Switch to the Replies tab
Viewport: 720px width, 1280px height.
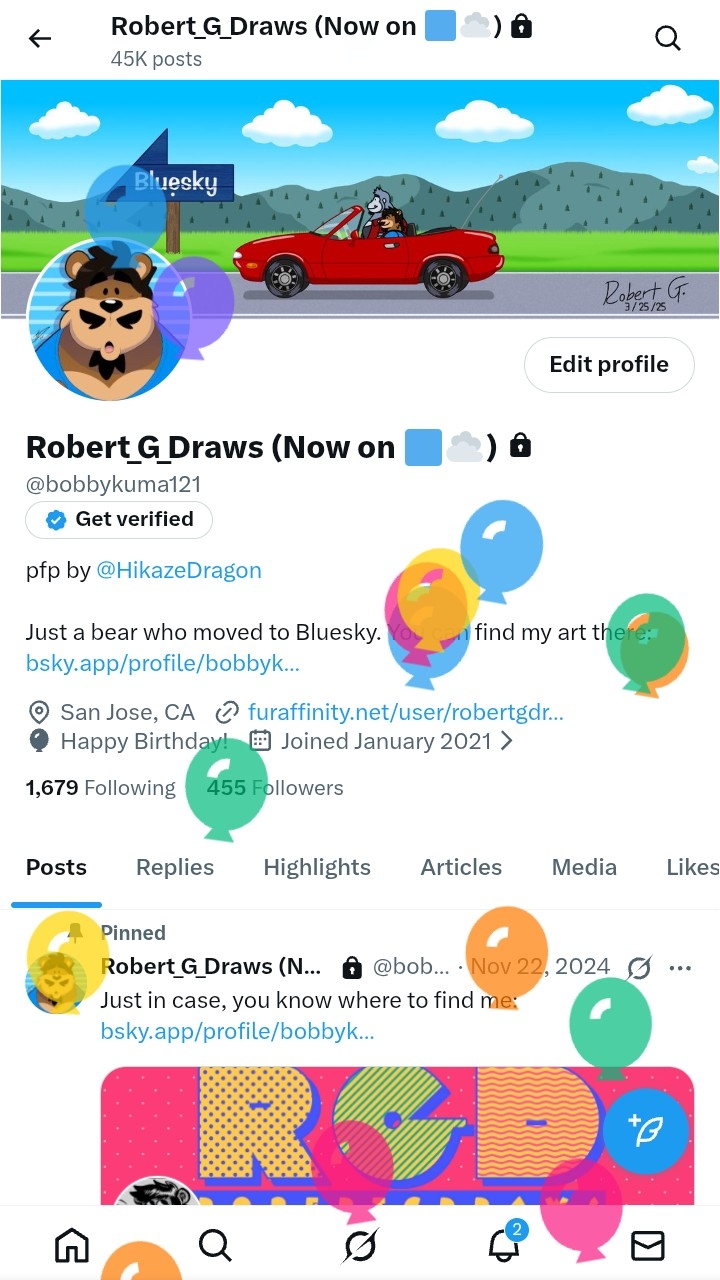tap(175, 868)
